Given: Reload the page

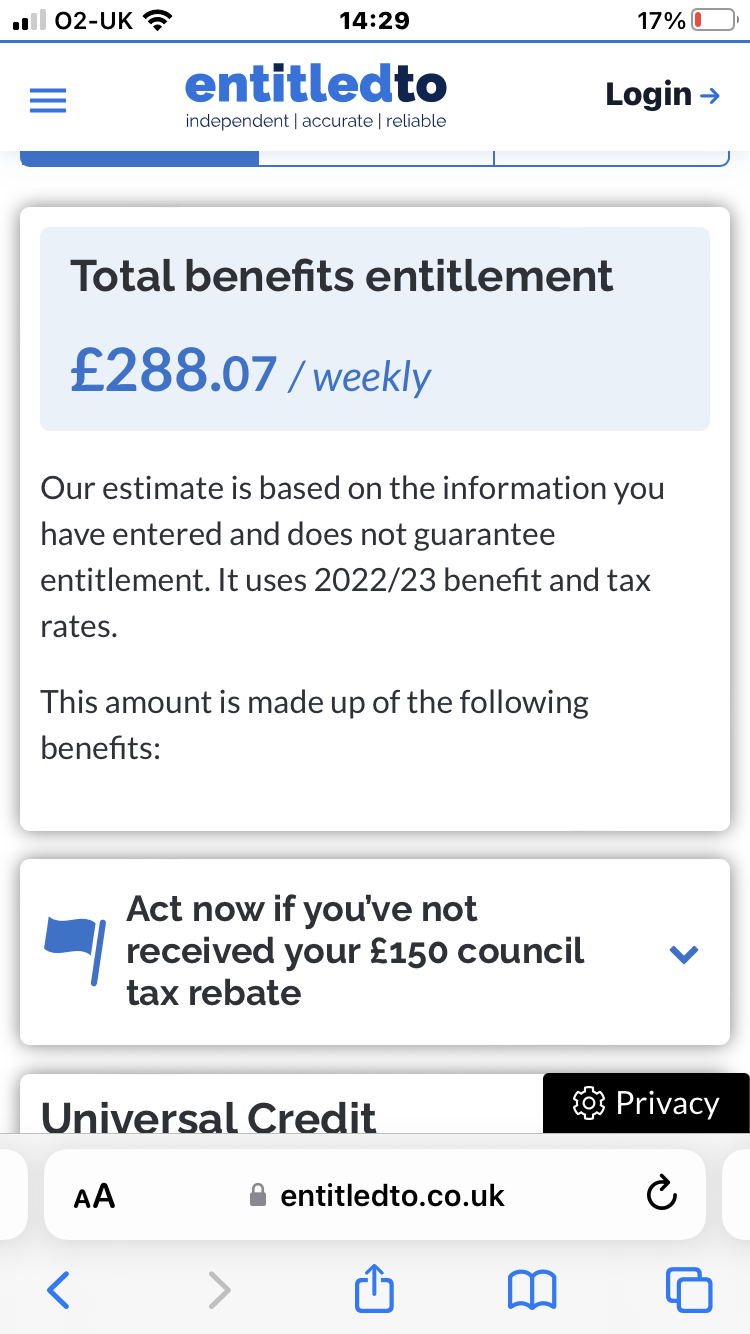Looking at the screenshot, I should click(x=662, y=1194).
